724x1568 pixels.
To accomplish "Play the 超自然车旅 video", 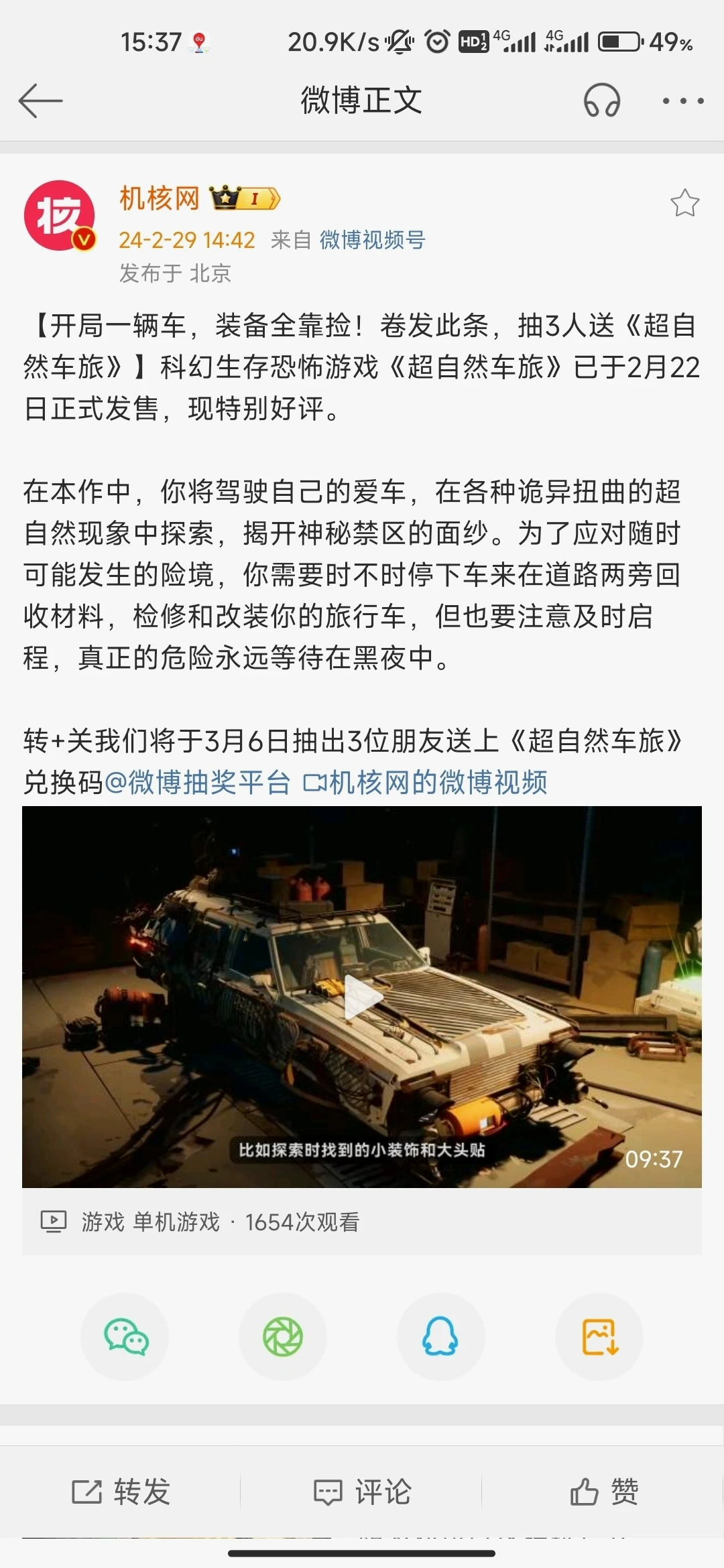I will [362, 997].
